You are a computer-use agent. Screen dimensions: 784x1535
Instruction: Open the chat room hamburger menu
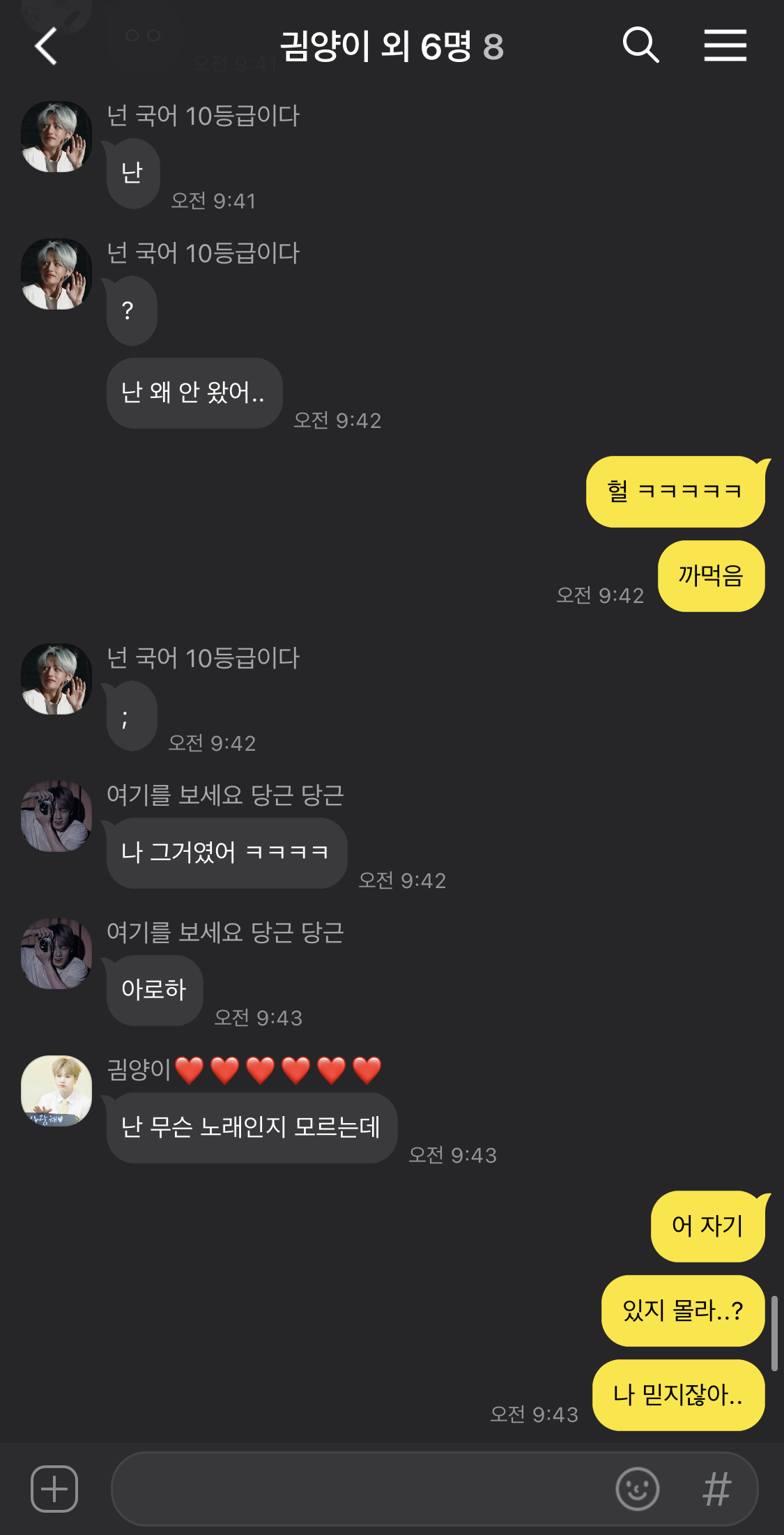[725, 46]
